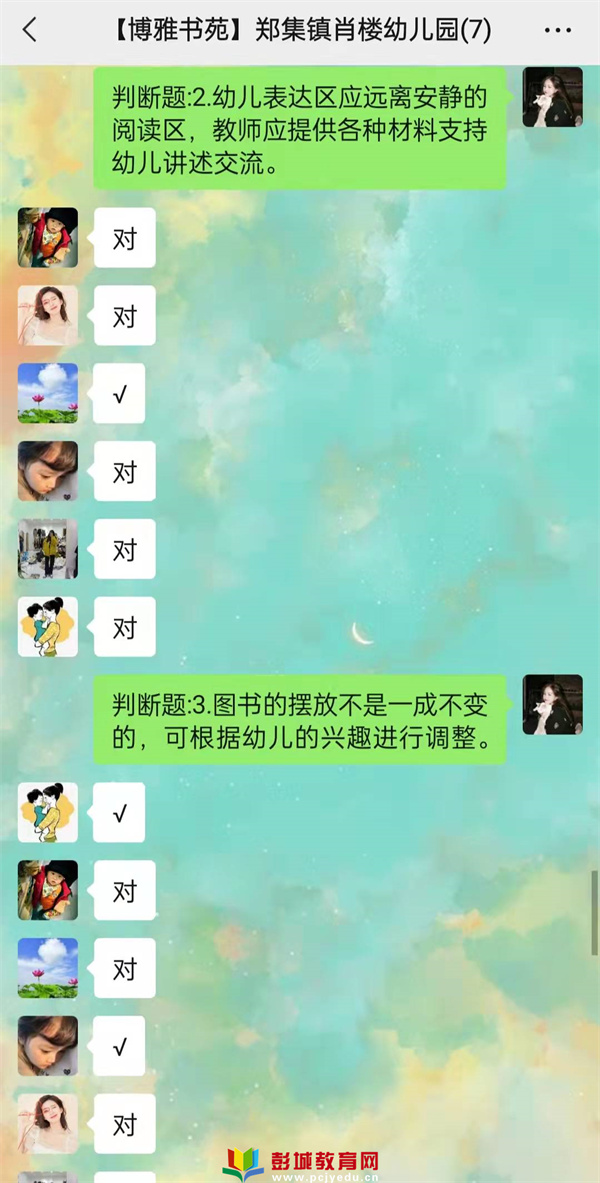This screenshot has width=600, height=1183.
Task: Open sender's avatar beside question 3 message
Action: point(552,704)
